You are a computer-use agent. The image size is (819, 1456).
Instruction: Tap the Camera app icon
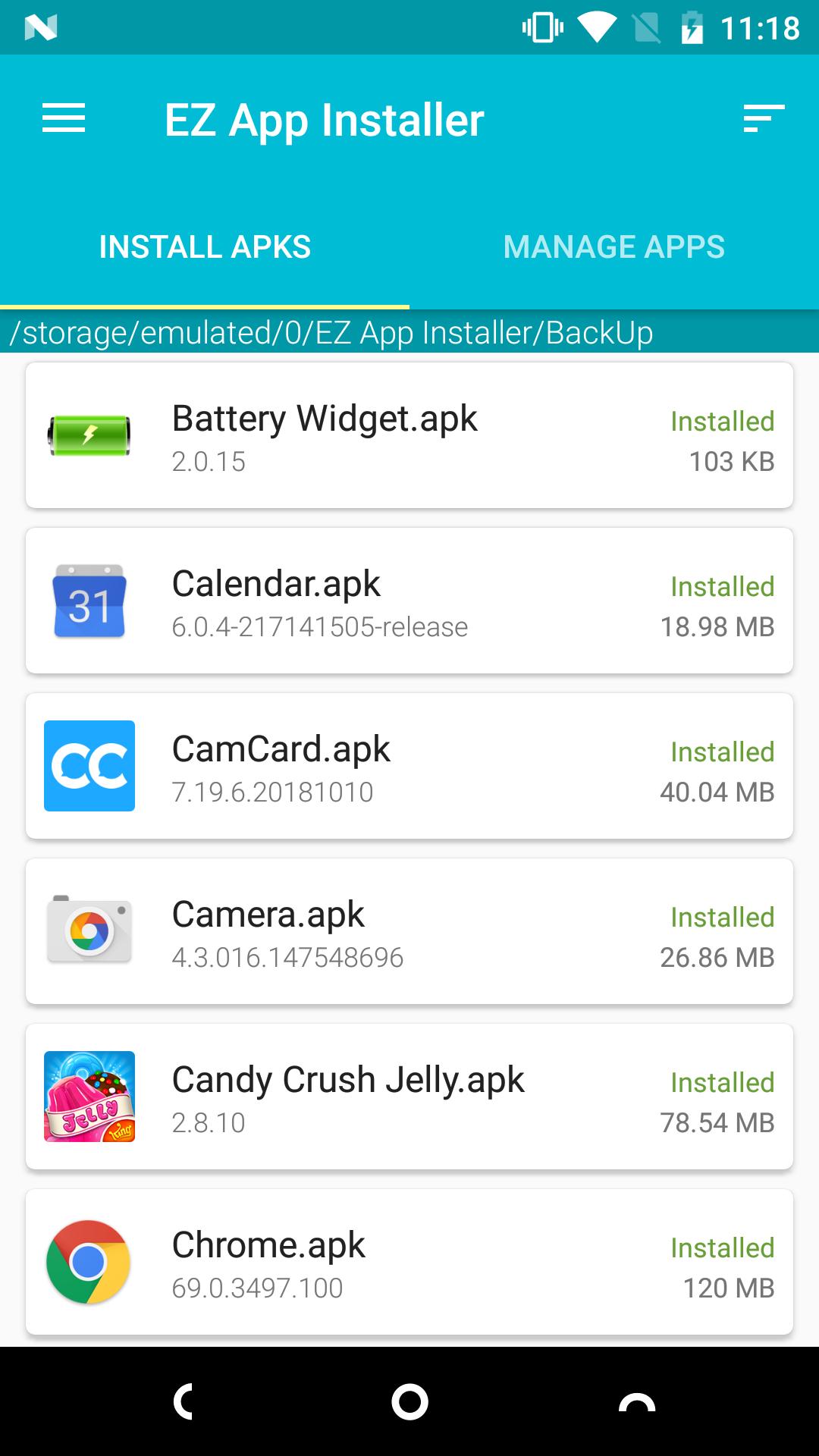point(89,930)
